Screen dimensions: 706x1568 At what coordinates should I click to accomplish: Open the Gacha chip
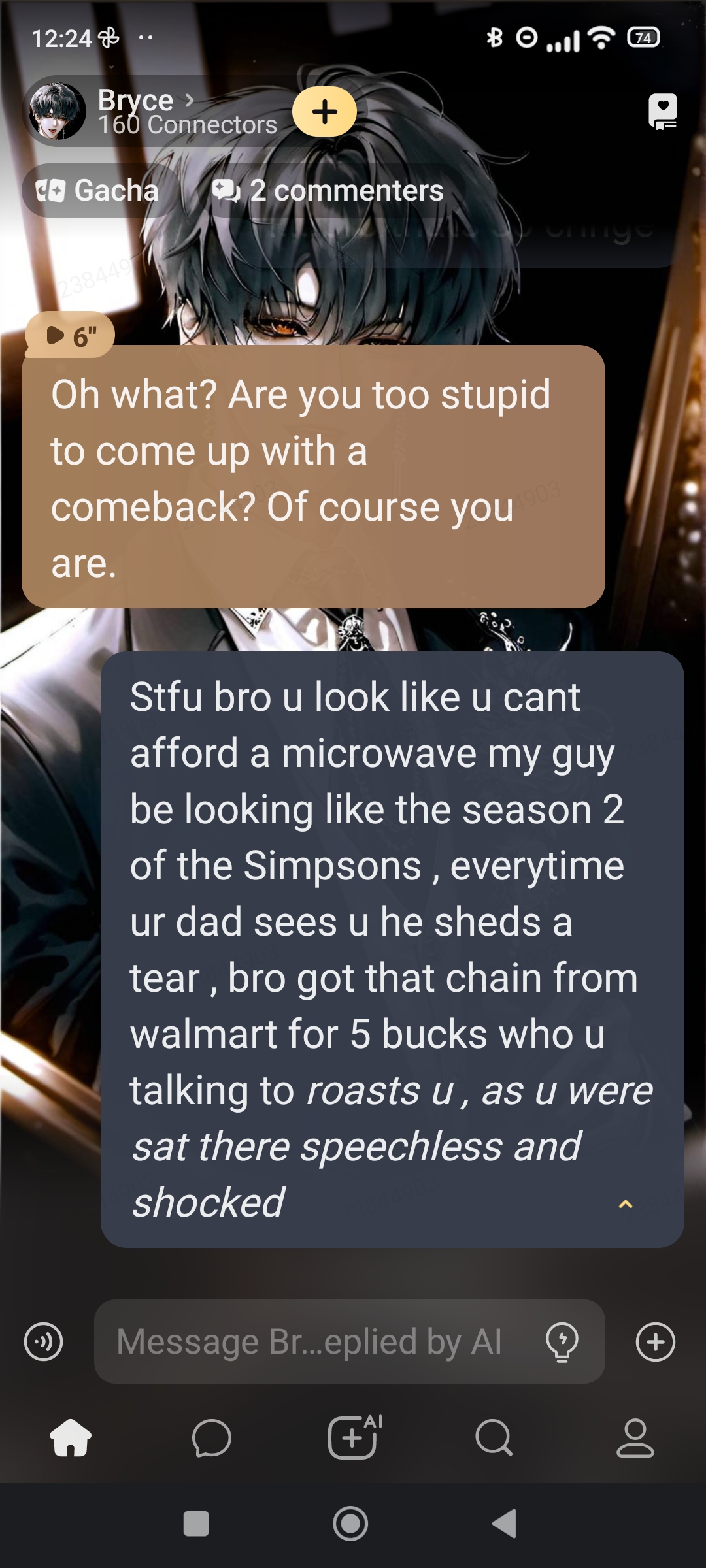coord(98,191)
